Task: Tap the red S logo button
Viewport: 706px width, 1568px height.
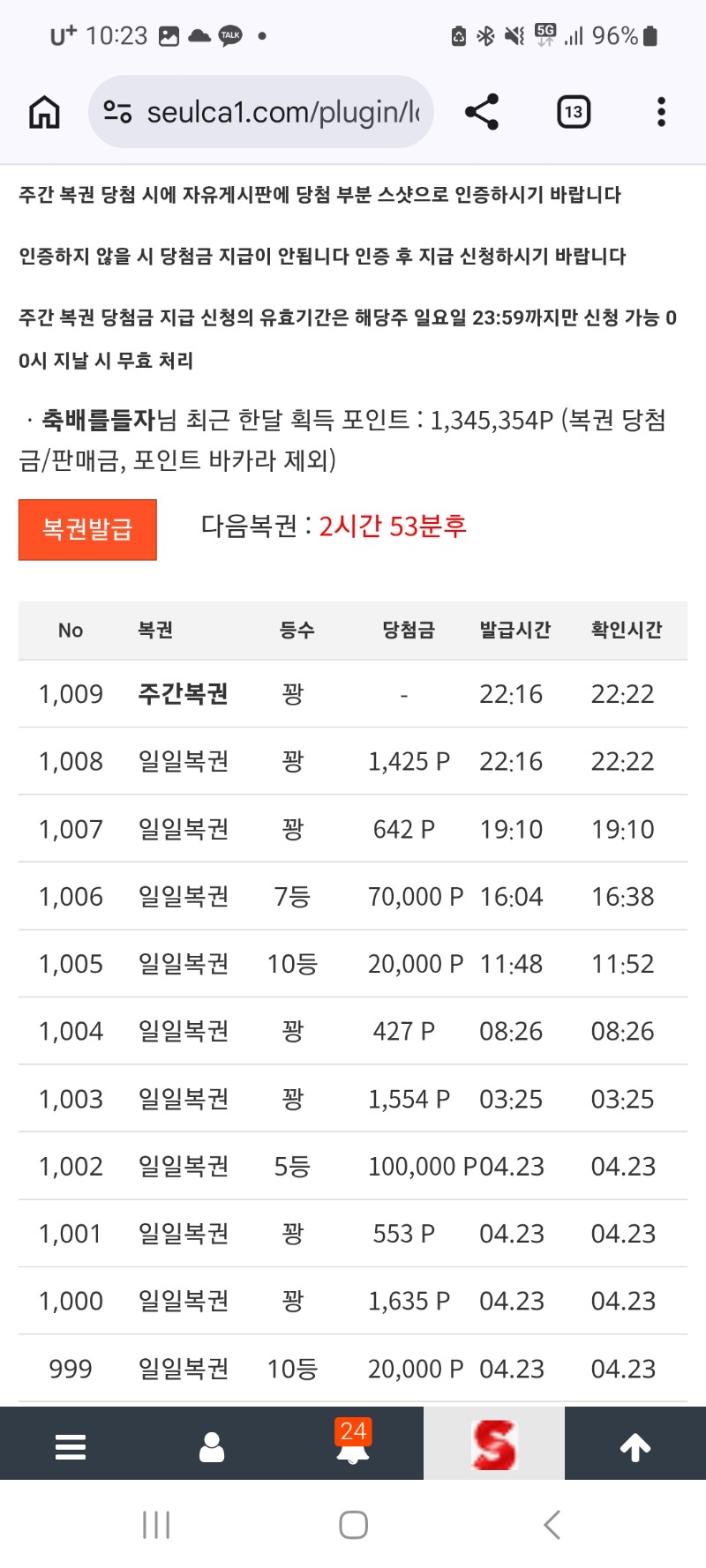Action: pos(494,1445)
